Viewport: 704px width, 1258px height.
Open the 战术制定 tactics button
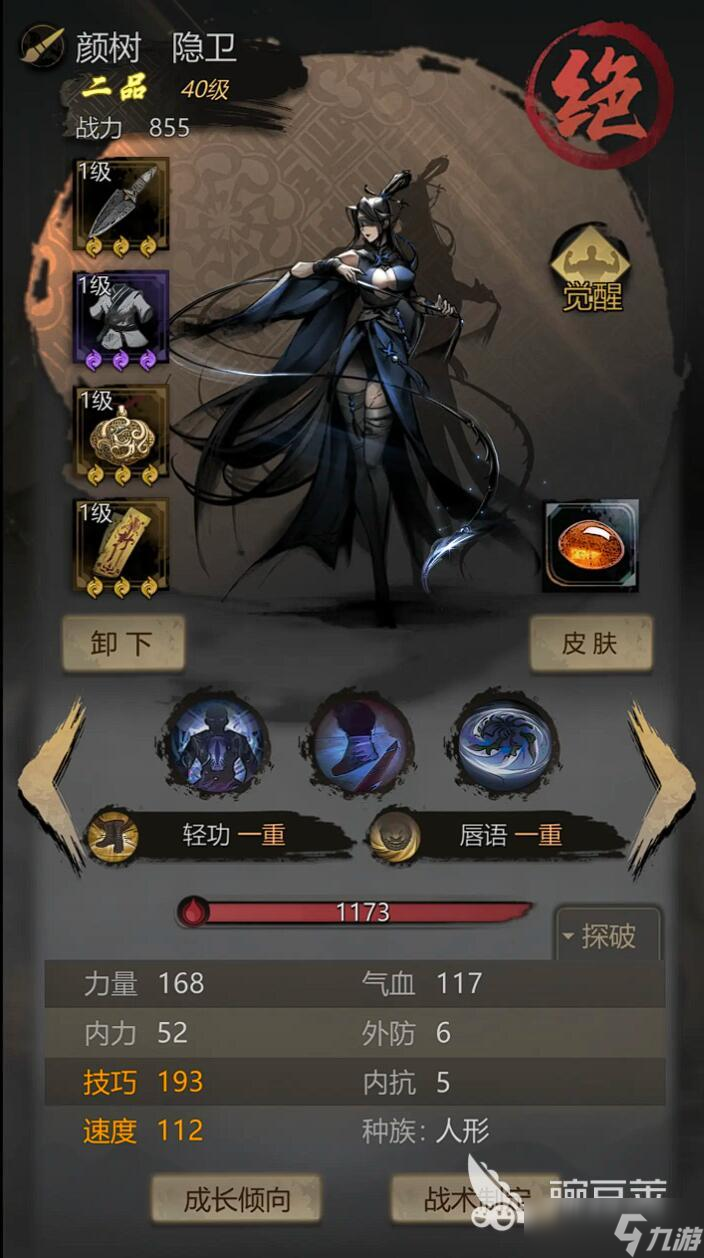coord(475,1199)
